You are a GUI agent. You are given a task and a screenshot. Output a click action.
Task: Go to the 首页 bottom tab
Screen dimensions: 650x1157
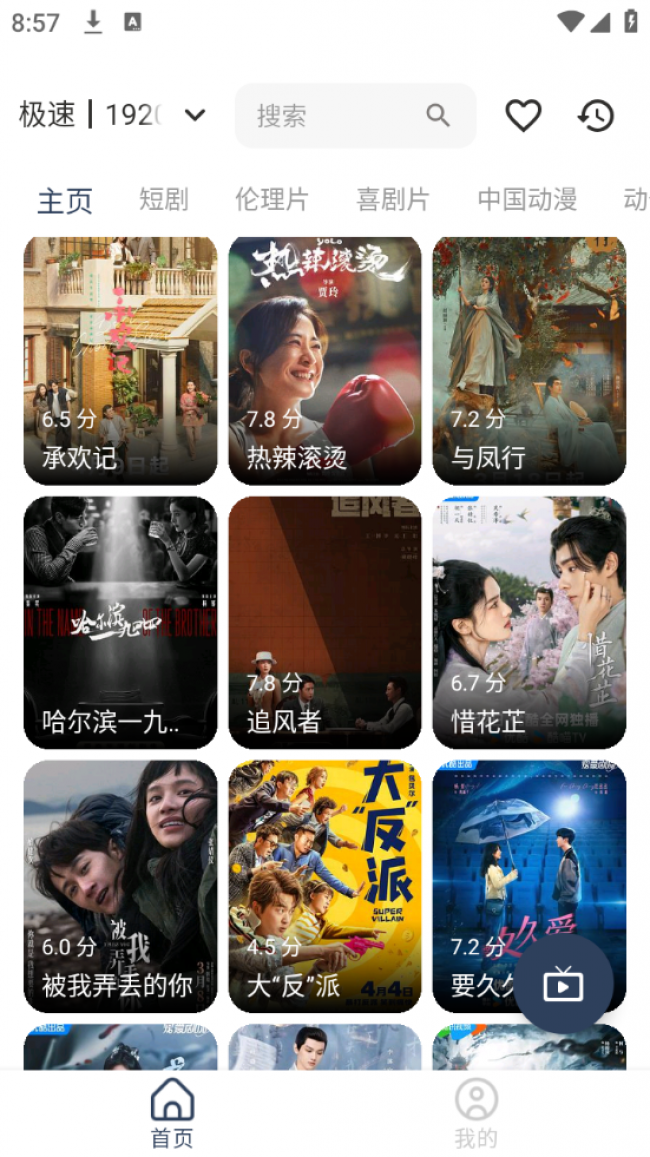tap(173, 1113)
